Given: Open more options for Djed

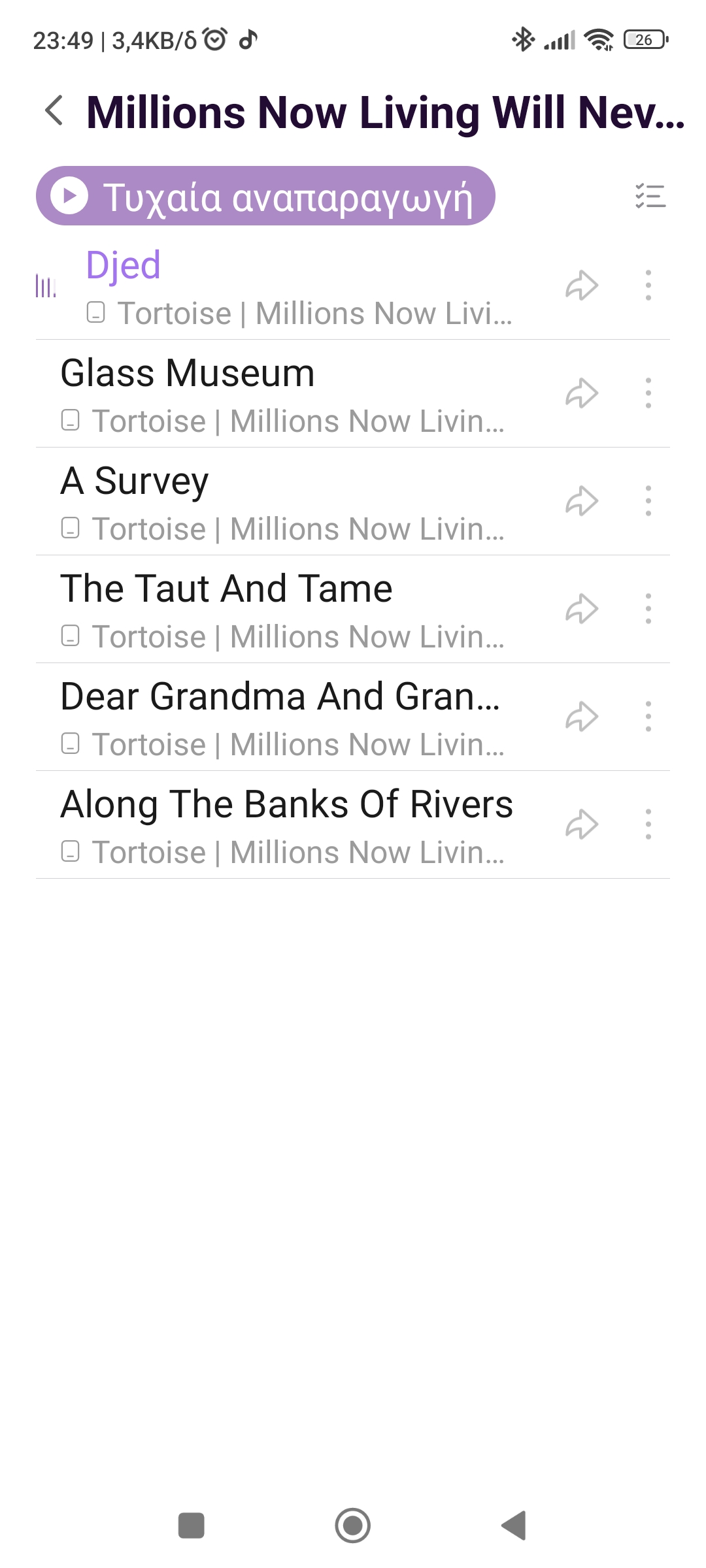Looking at the screenshot, I should tap(648, 286).
